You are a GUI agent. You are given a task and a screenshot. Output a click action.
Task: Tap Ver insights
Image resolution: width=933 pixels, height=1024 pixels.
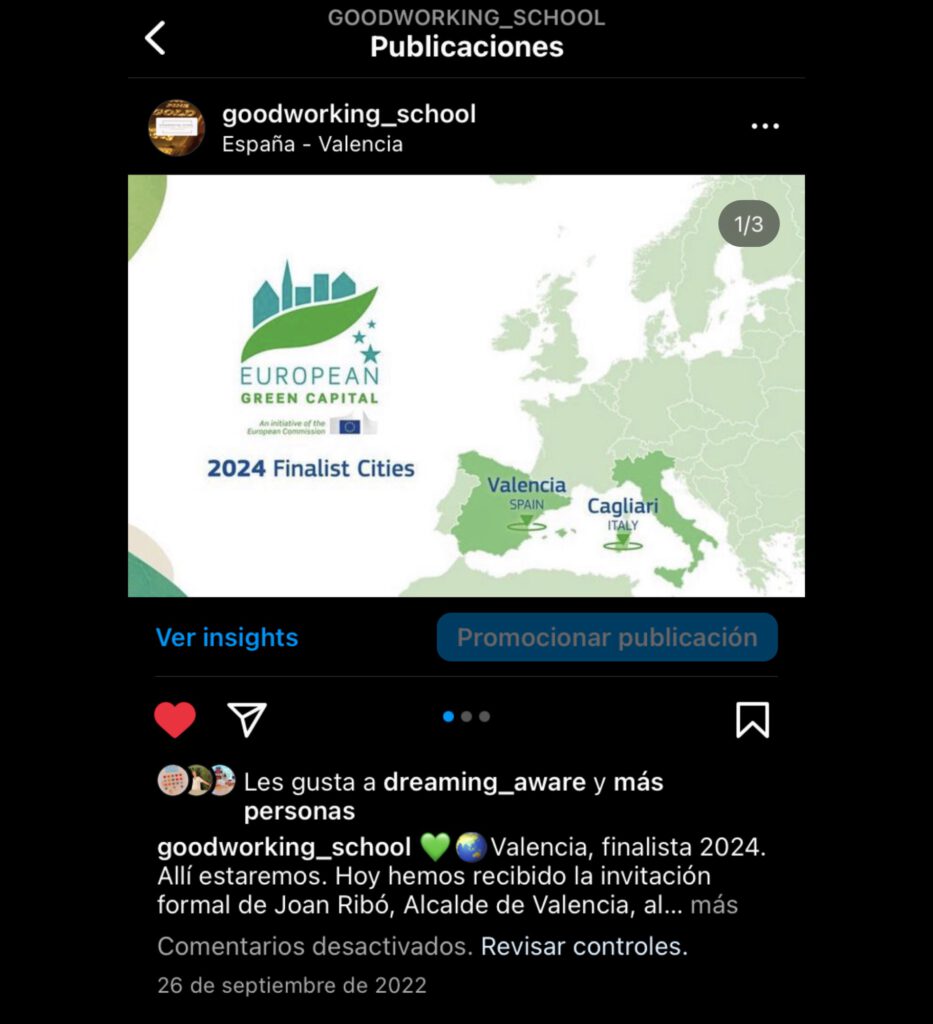point(227,637)
